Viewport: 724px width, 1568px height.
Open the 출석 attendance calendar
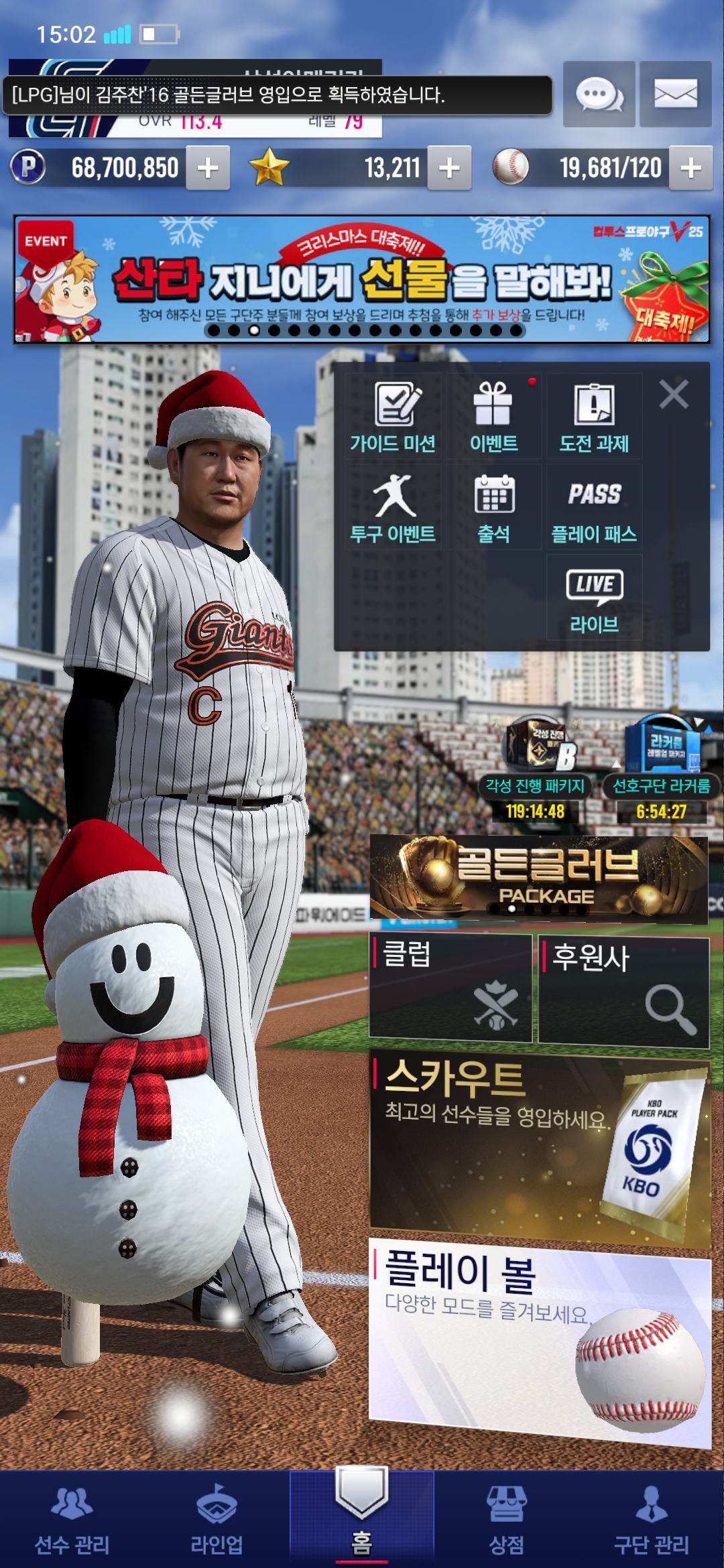[x=493, y=507]
